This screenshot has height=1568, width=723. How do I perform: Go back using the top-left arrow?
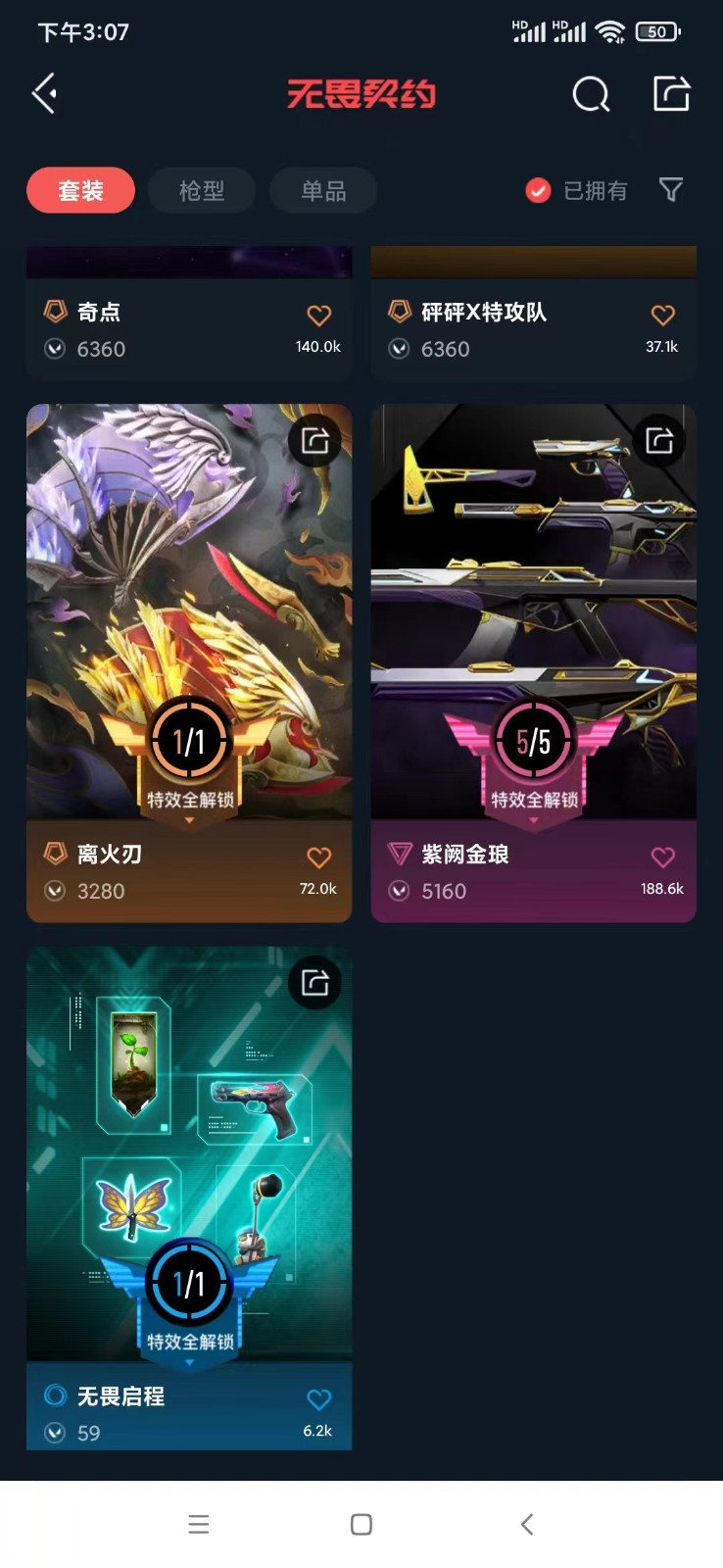pos(45,94)
